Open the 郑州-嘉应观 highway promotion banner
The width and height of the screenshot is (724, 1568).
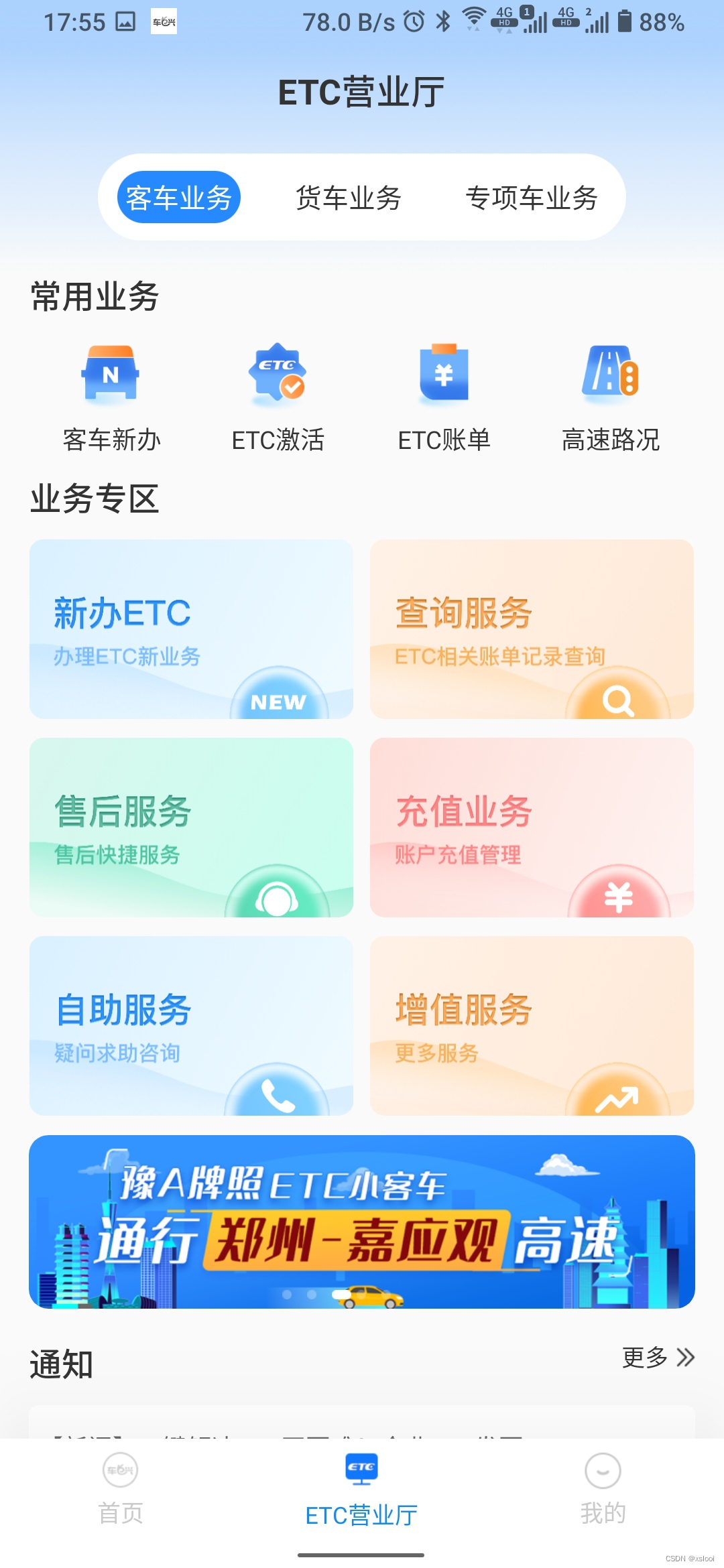(362, 1225)
